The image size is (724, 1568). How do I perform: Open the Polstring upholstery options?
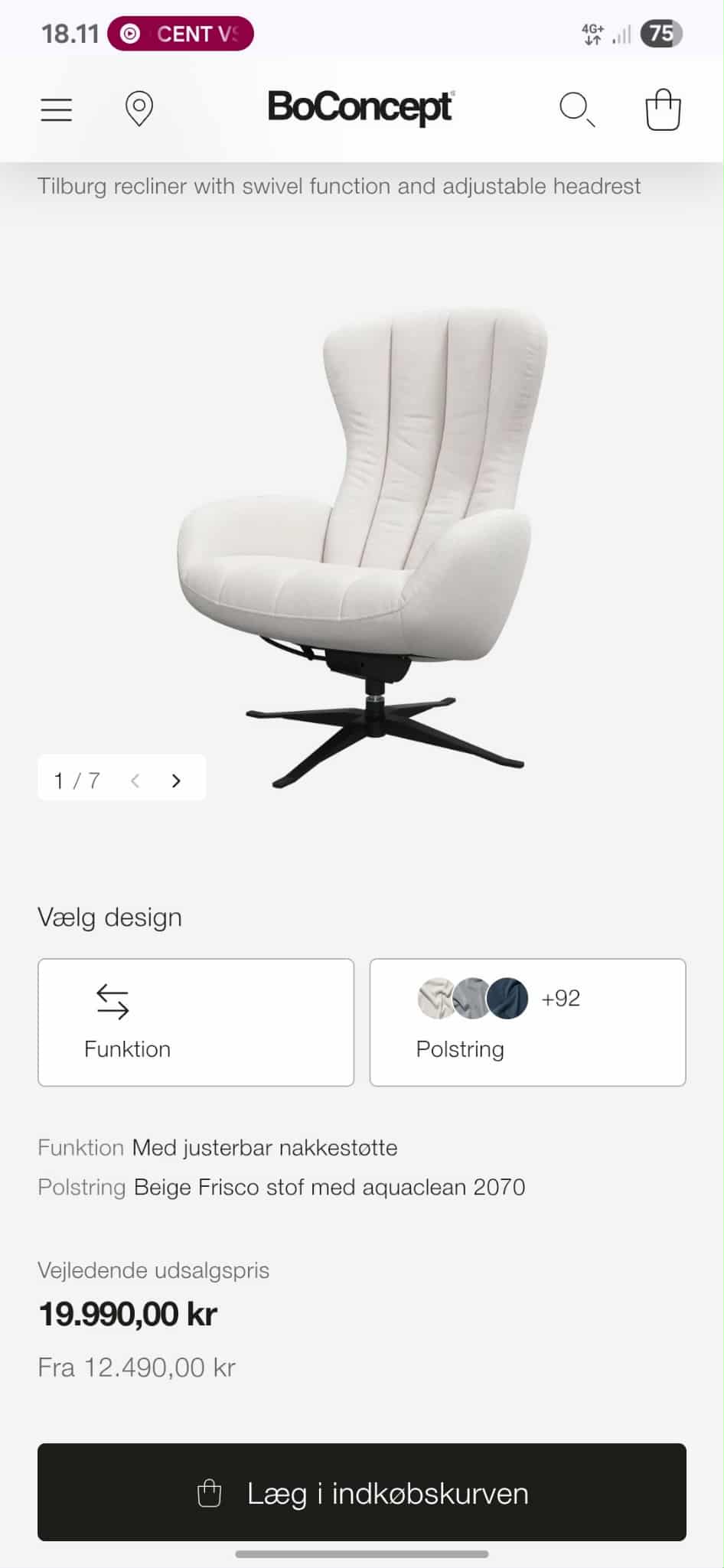527,1022
